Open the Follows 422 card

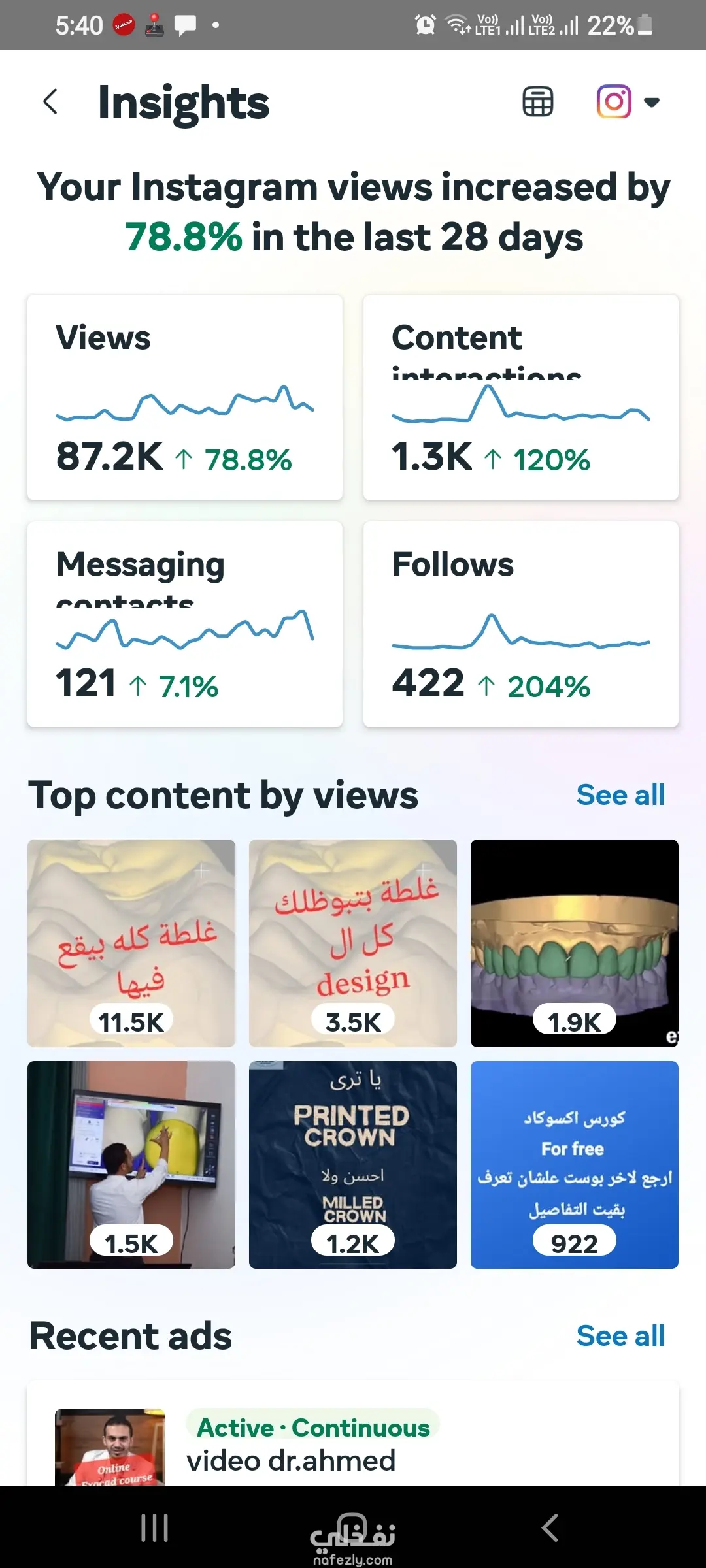click(521, 624)
